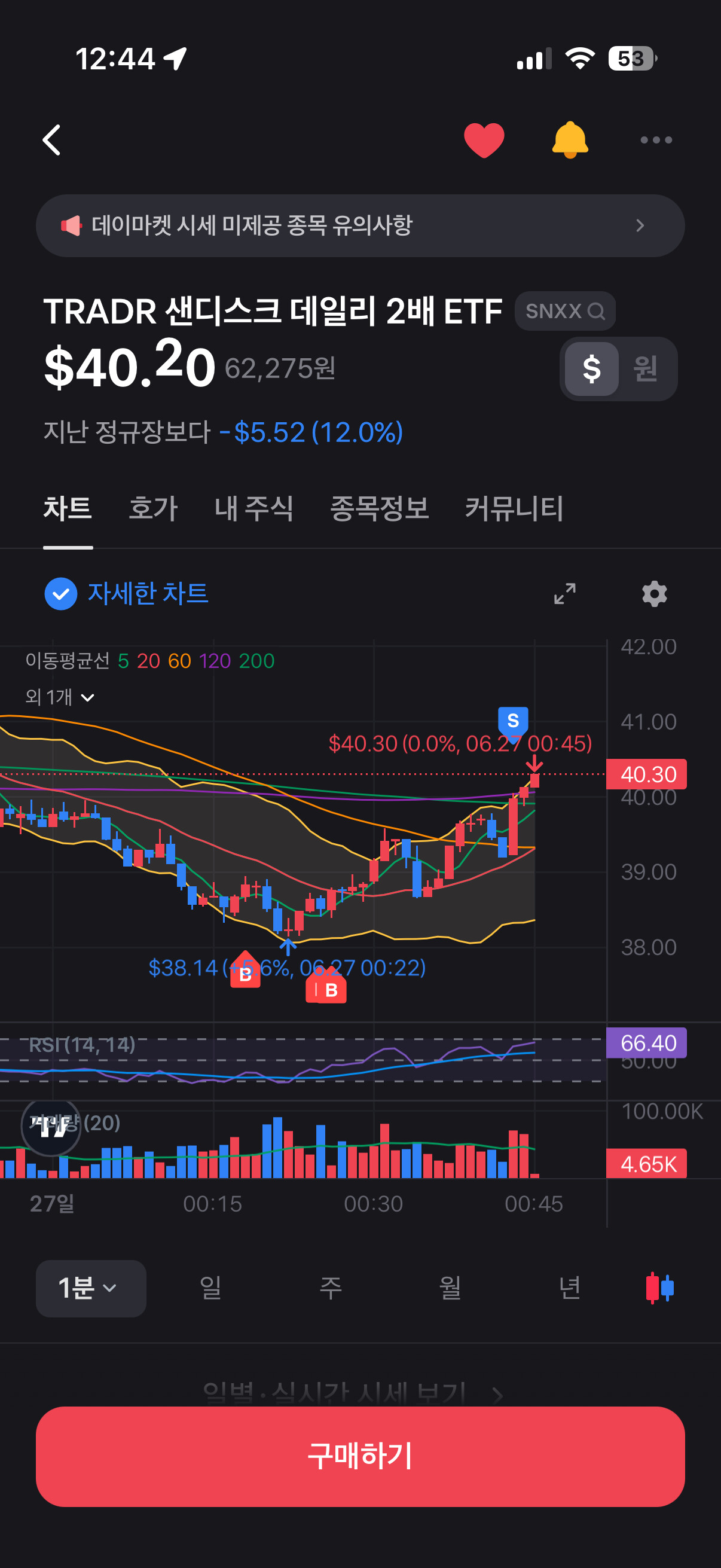
Task: Open the three-dot overflow menu
Action: click(x=656, y=140)
